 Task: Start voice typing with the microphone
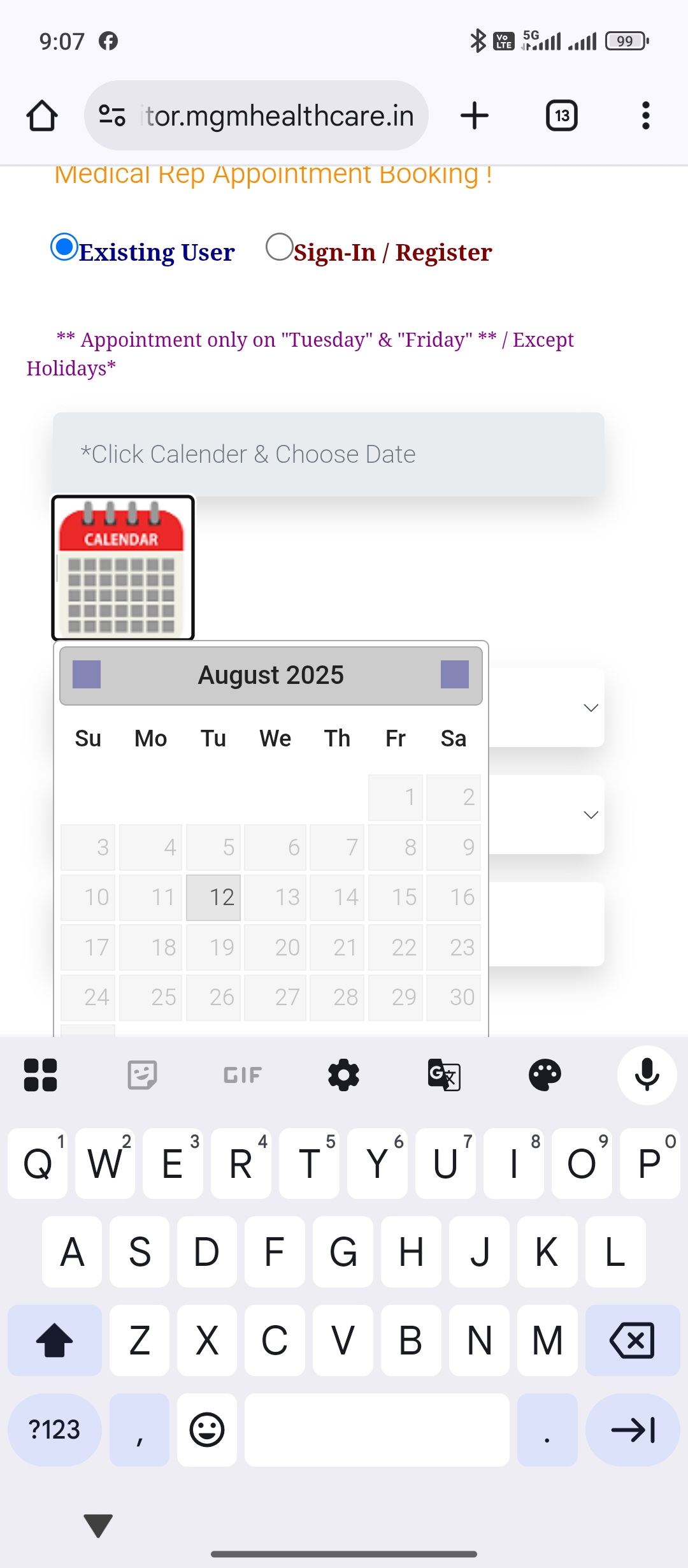(647, 1075)
